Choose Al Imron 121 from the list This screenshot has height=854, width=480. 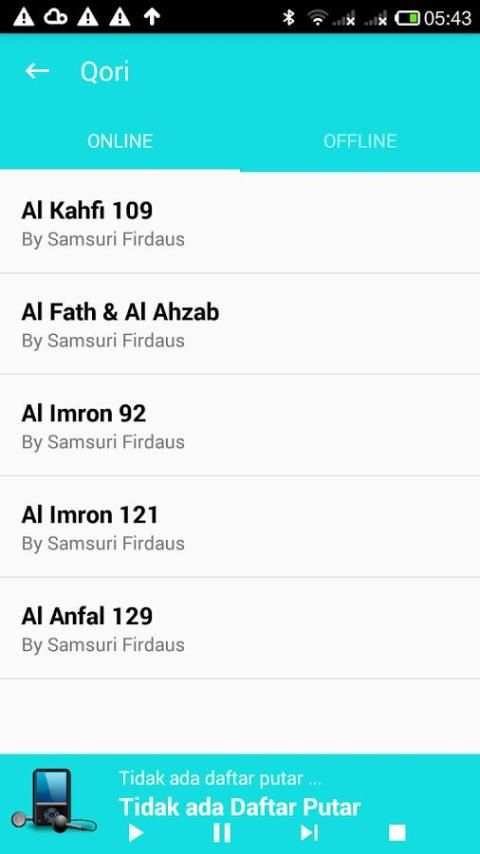[240, 527]
